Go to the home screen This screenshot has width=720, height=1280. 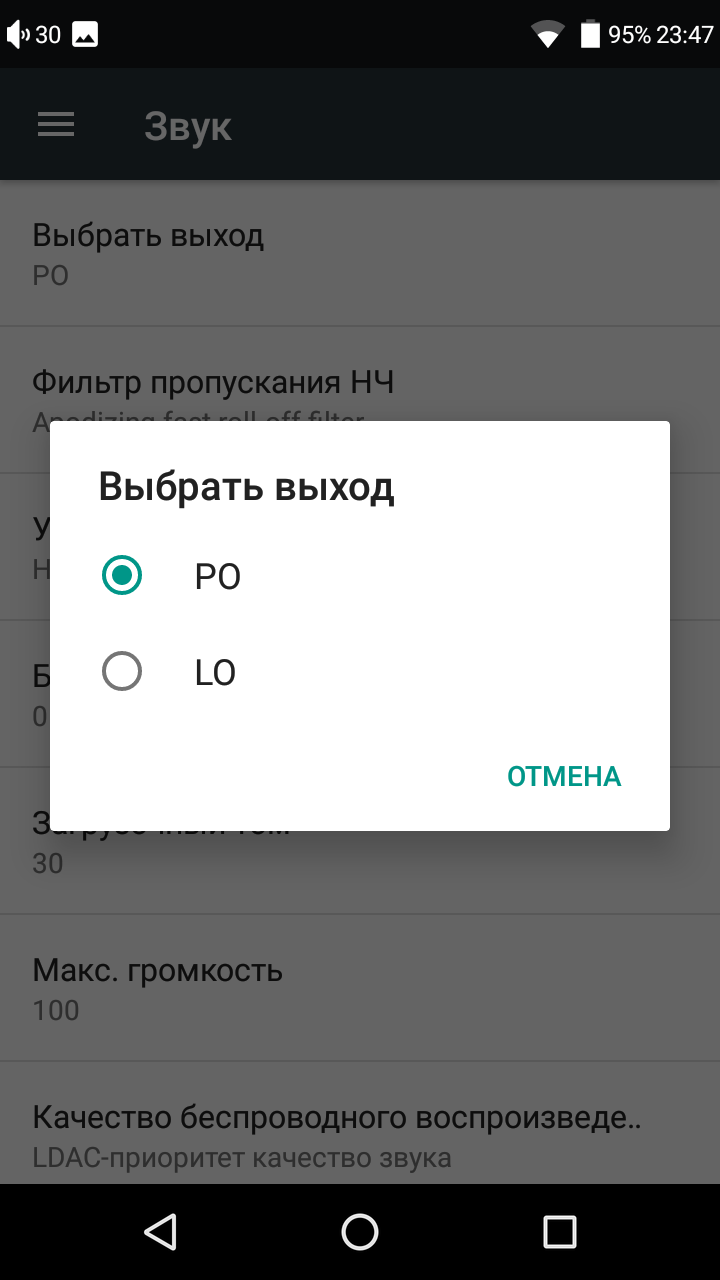(360, 1232)
